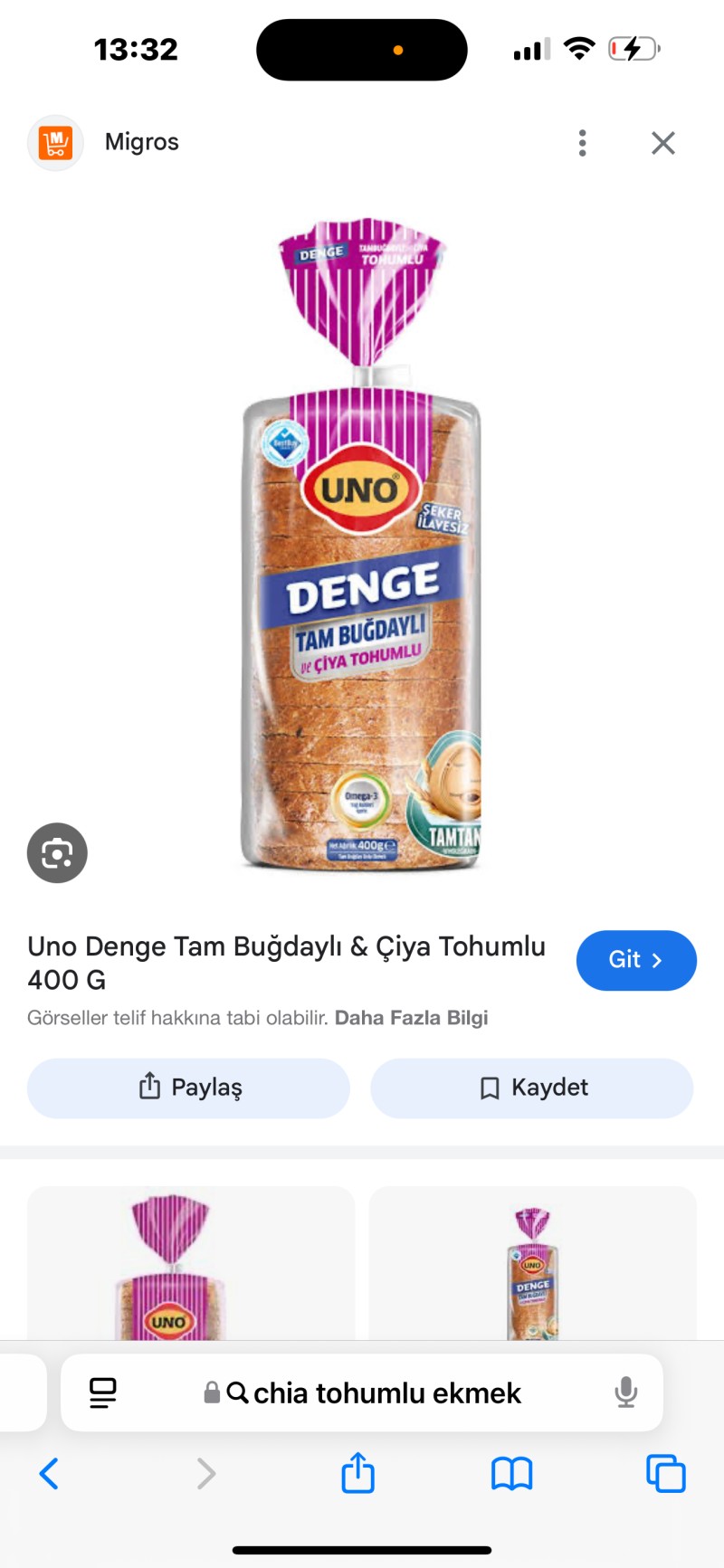Open the Daha Fazla Bilgi link
This screenshot has width=724, height=1568.
(x=411, y=1018)
